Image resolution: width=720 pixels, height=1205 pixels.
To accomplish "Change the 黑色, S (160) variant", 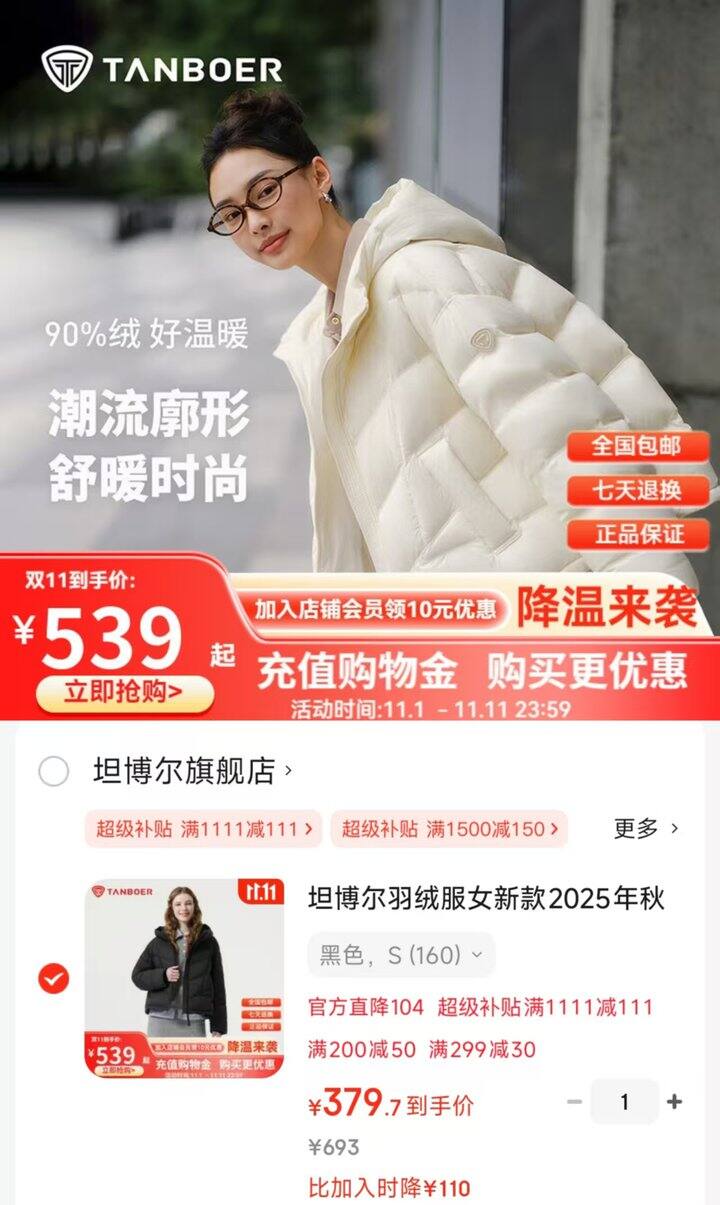I will click(x=401, y=955).
